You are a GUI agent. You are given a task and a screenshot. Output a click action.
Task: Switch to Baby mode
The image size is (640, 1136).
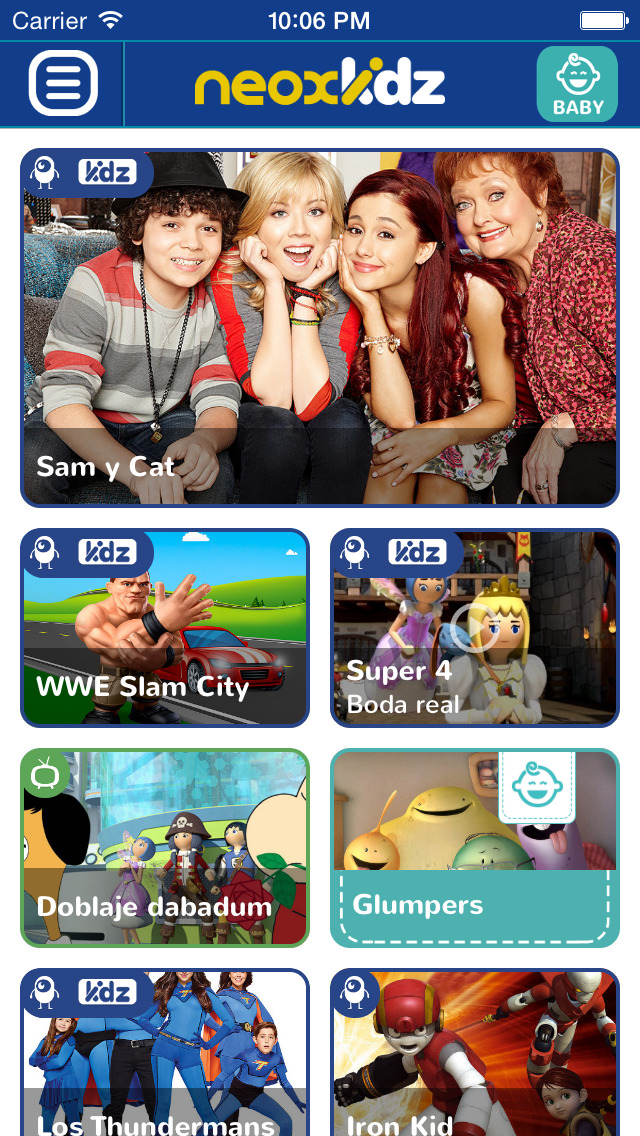(577, 84)
